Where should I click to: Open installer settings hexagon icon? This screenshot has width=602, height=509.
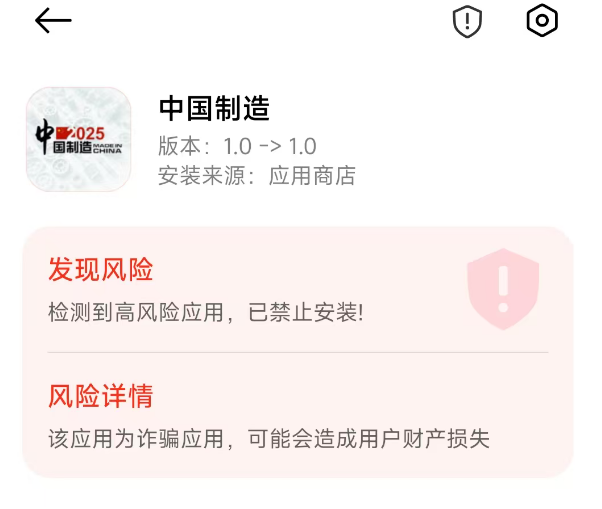541,21
